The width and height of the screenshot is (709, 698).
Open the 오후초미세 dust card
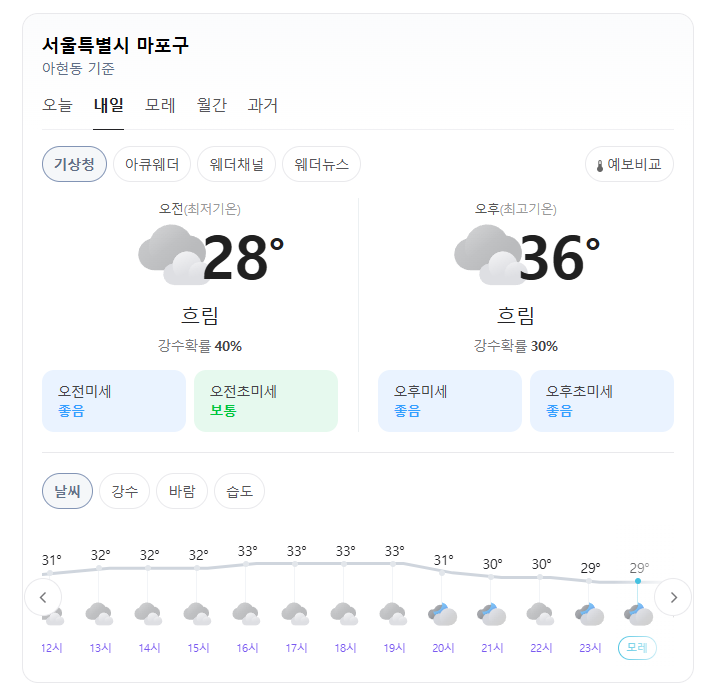tap(602, 401)
